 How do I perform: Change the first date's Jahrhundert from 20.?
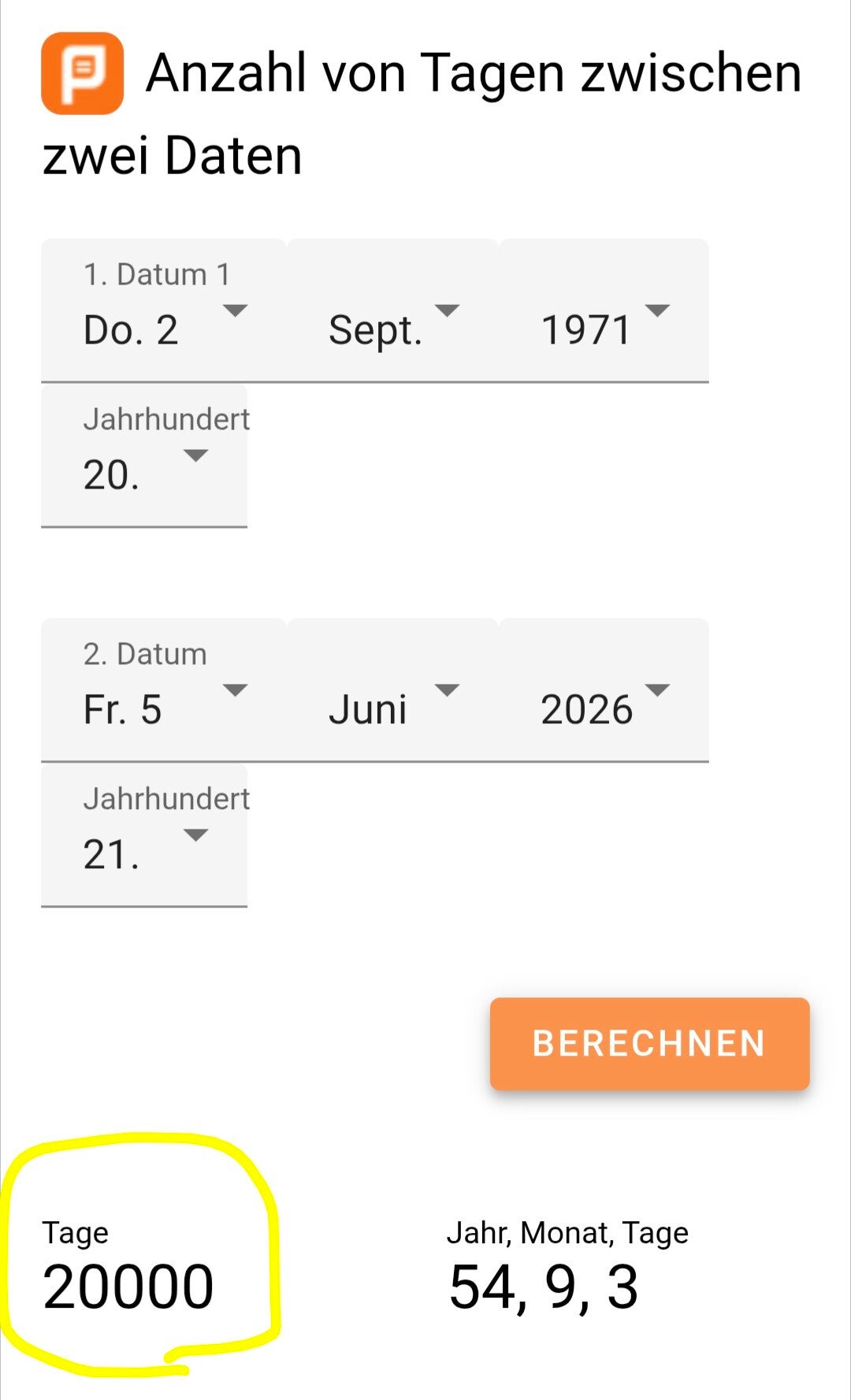(x=144, y=456)
